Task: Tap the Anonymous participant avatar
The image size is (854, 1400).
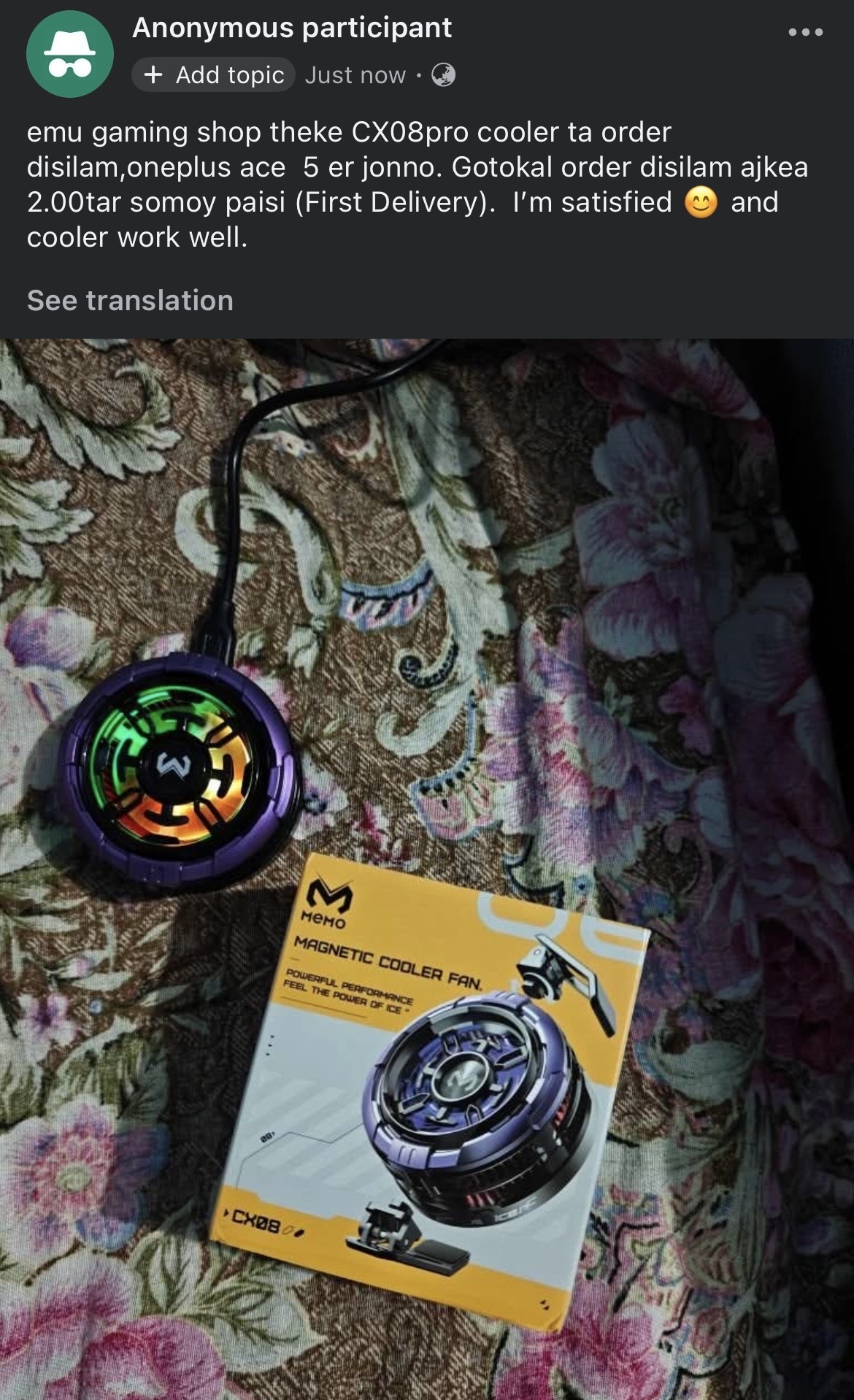Action: point(70,53)
